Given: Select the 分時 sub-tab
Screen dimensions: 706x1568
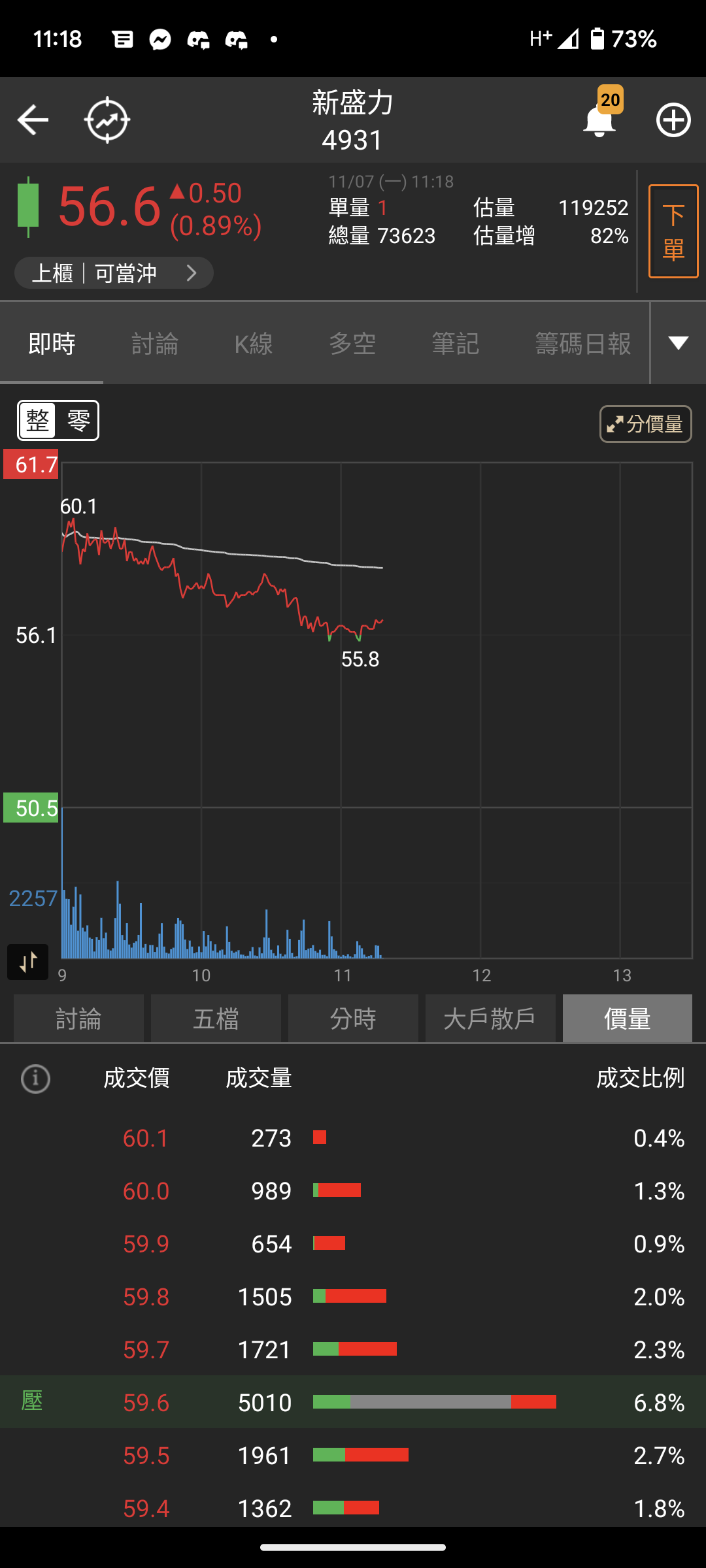Looking at the screenshot, I should (x=353, y=1019).
